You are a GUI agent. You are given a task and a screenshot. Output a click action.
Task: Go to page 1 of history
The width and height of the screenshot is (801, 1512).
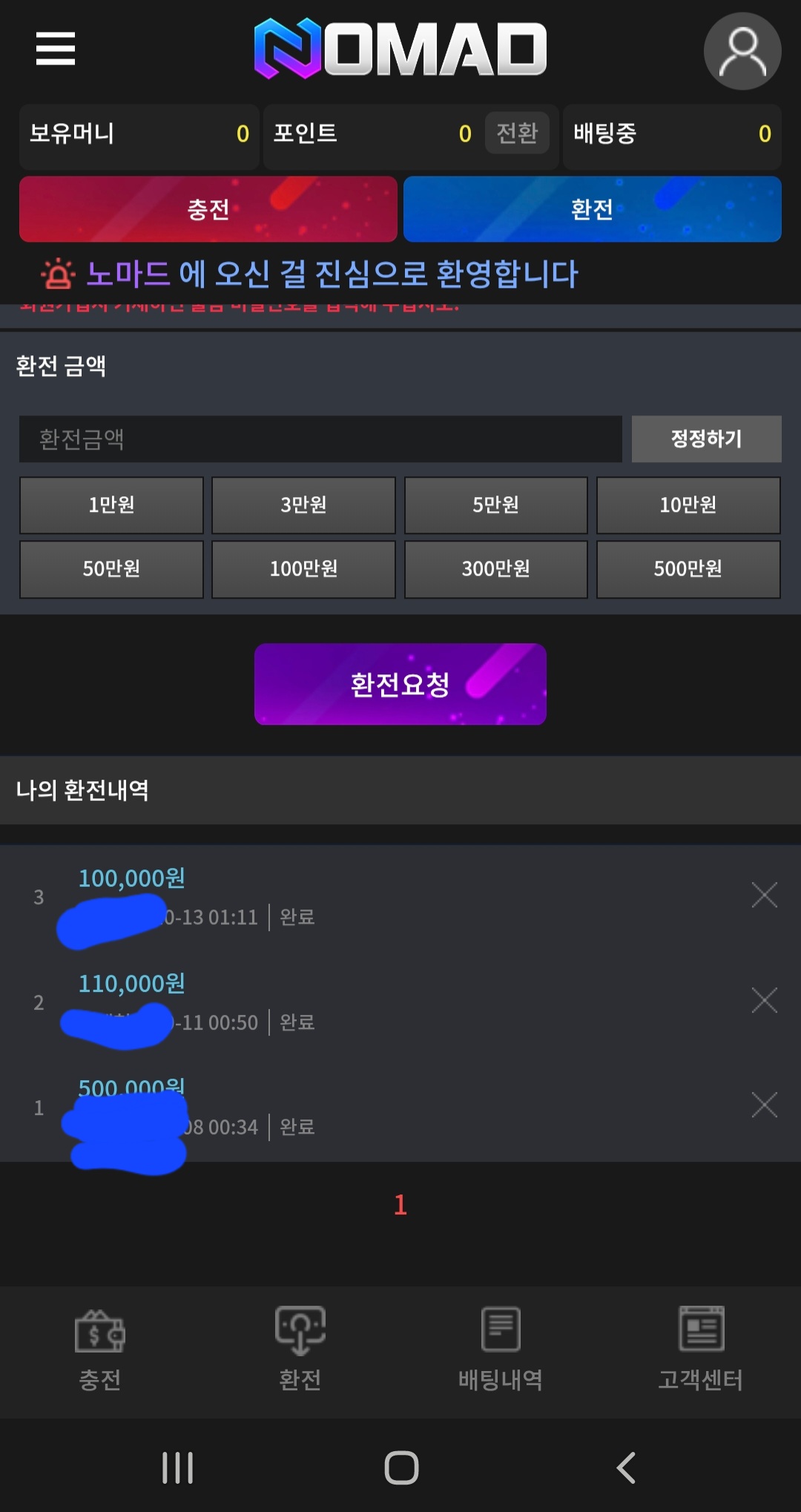(x=400, y=1205)
